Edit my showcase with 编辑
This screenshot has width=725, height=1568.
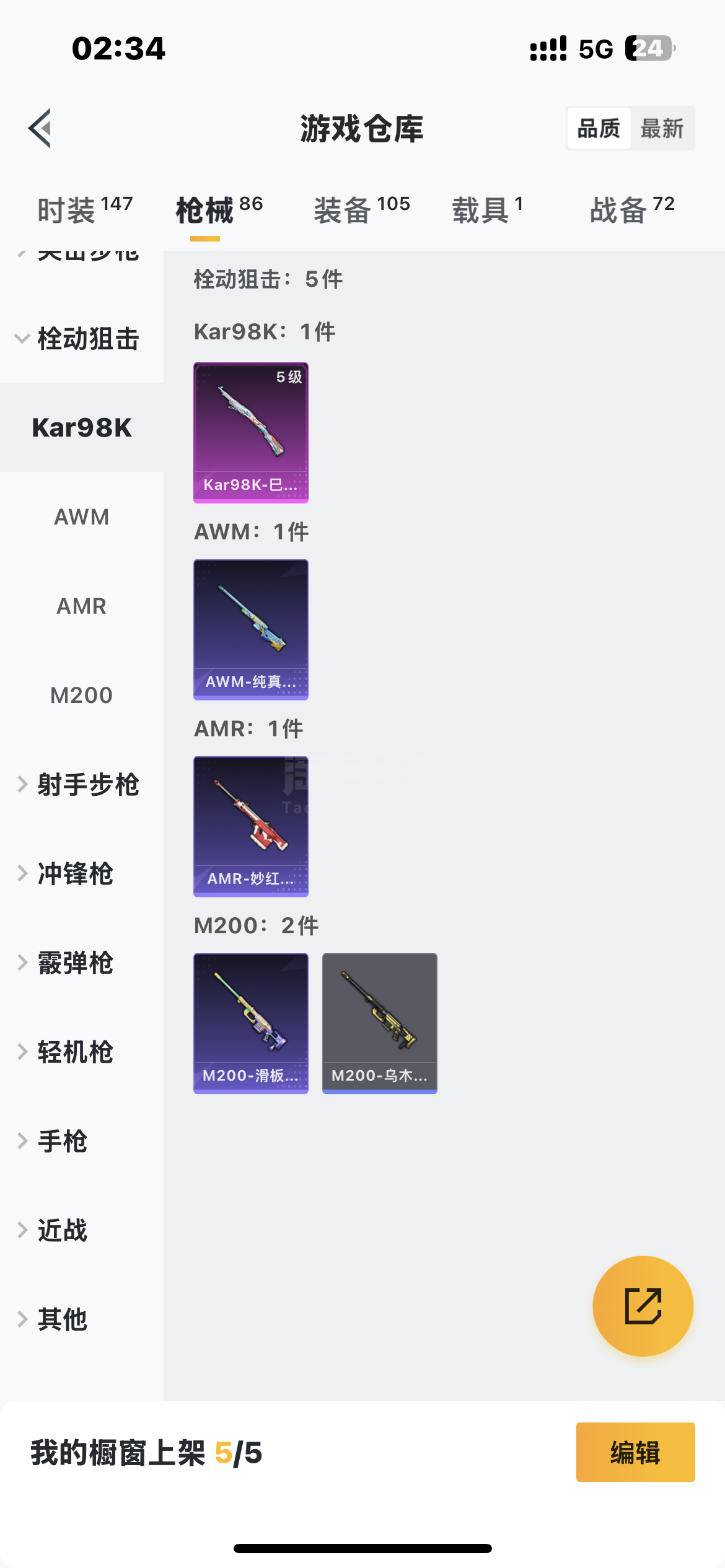635,1452
